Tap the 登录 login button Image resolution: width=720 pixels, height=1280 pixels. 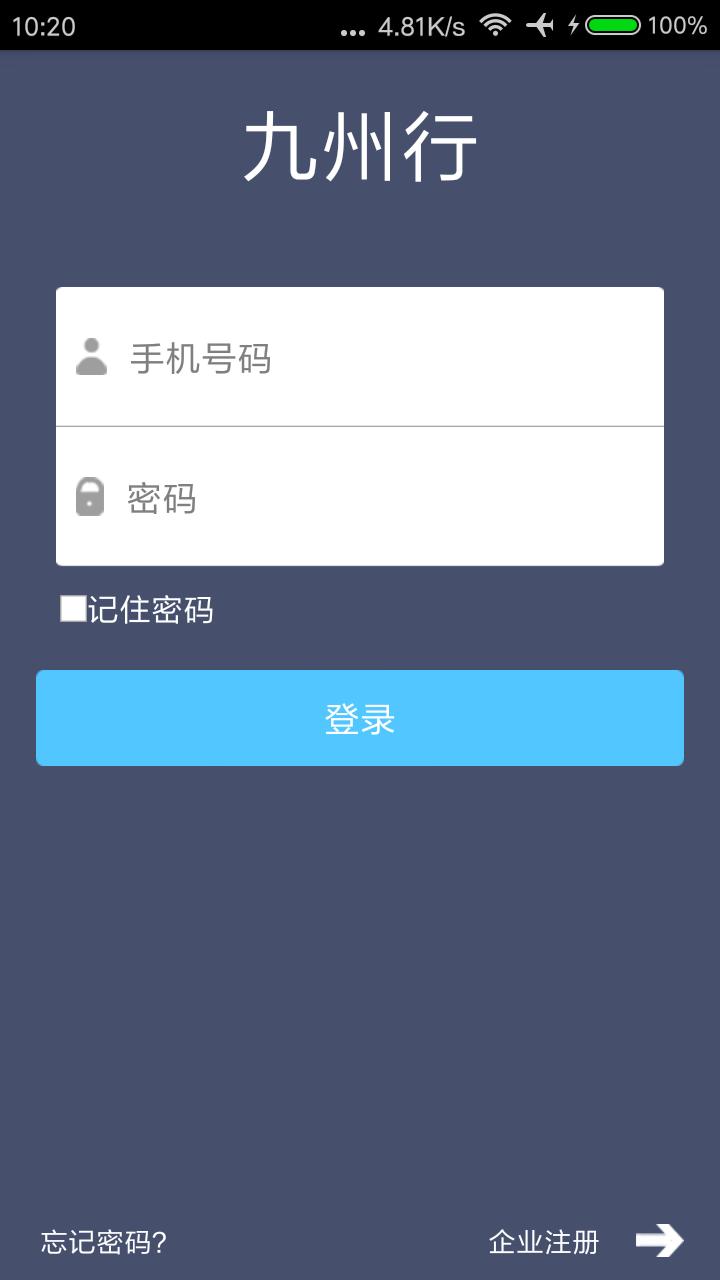tap(360, 718)
